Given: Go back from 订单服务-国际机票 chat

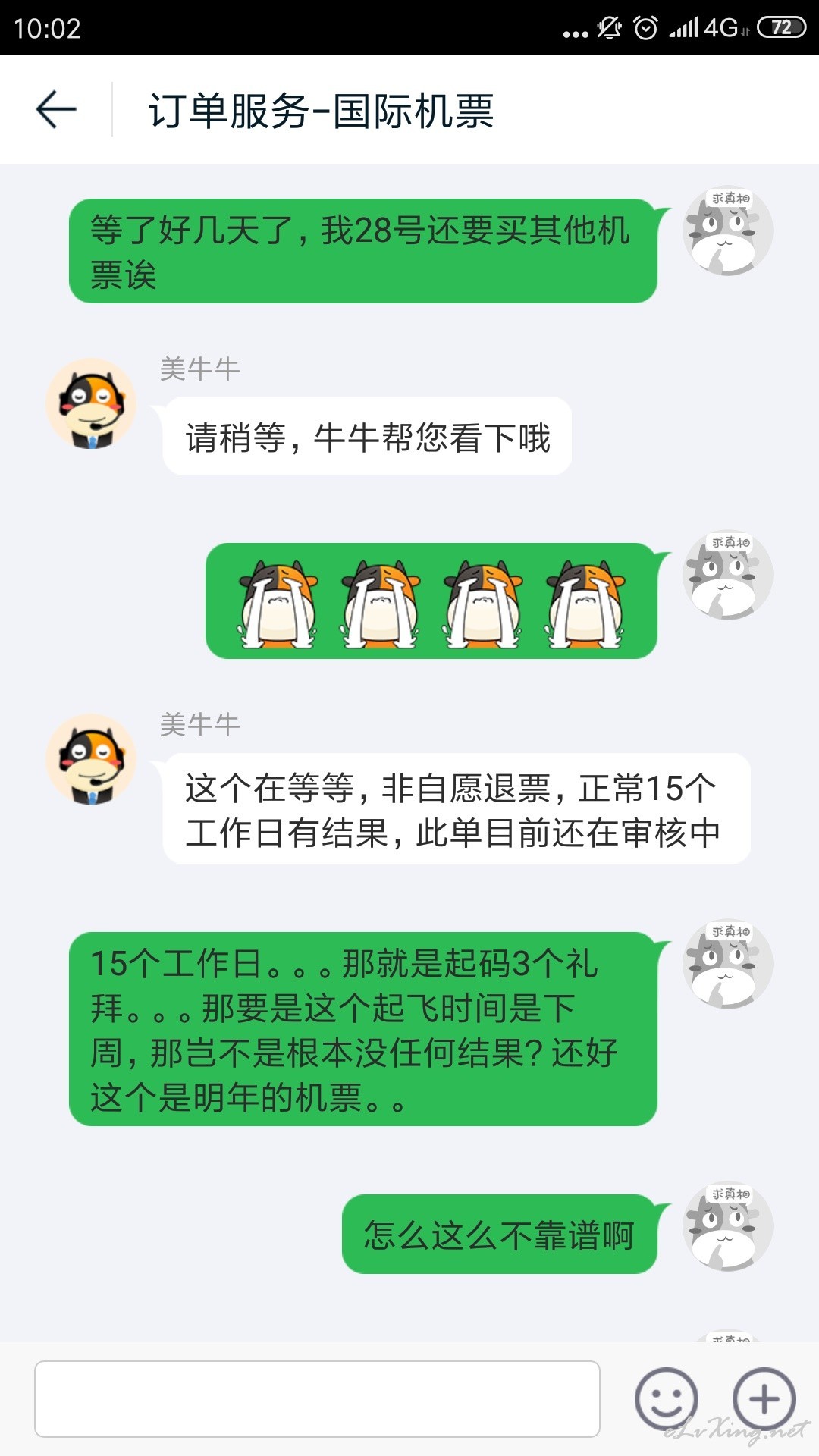Looking at the screenshot, I should [56, 109].
